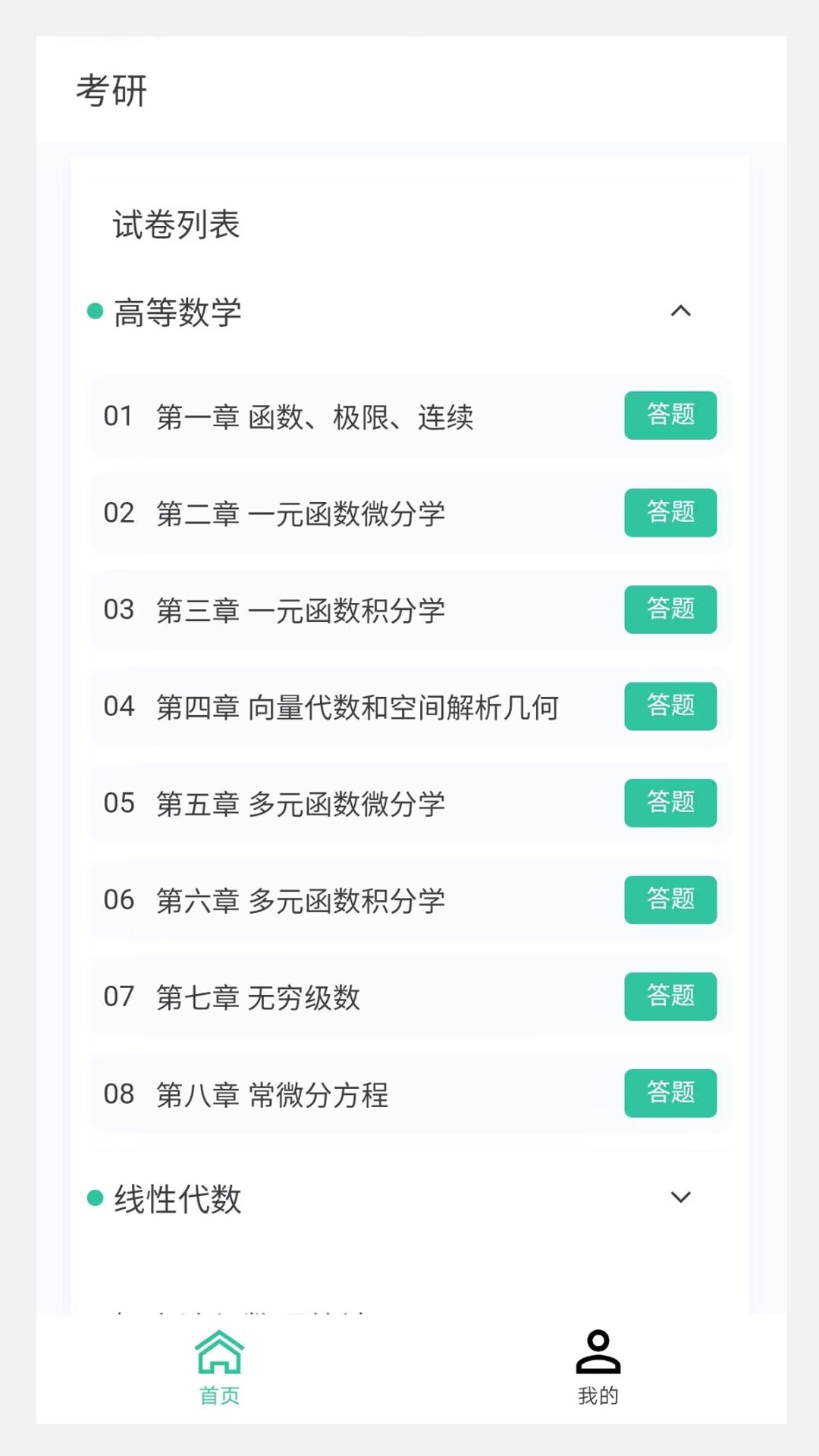Click the green dot beside 高等数学
This screenshot has height=1456, width=819.
94,311
